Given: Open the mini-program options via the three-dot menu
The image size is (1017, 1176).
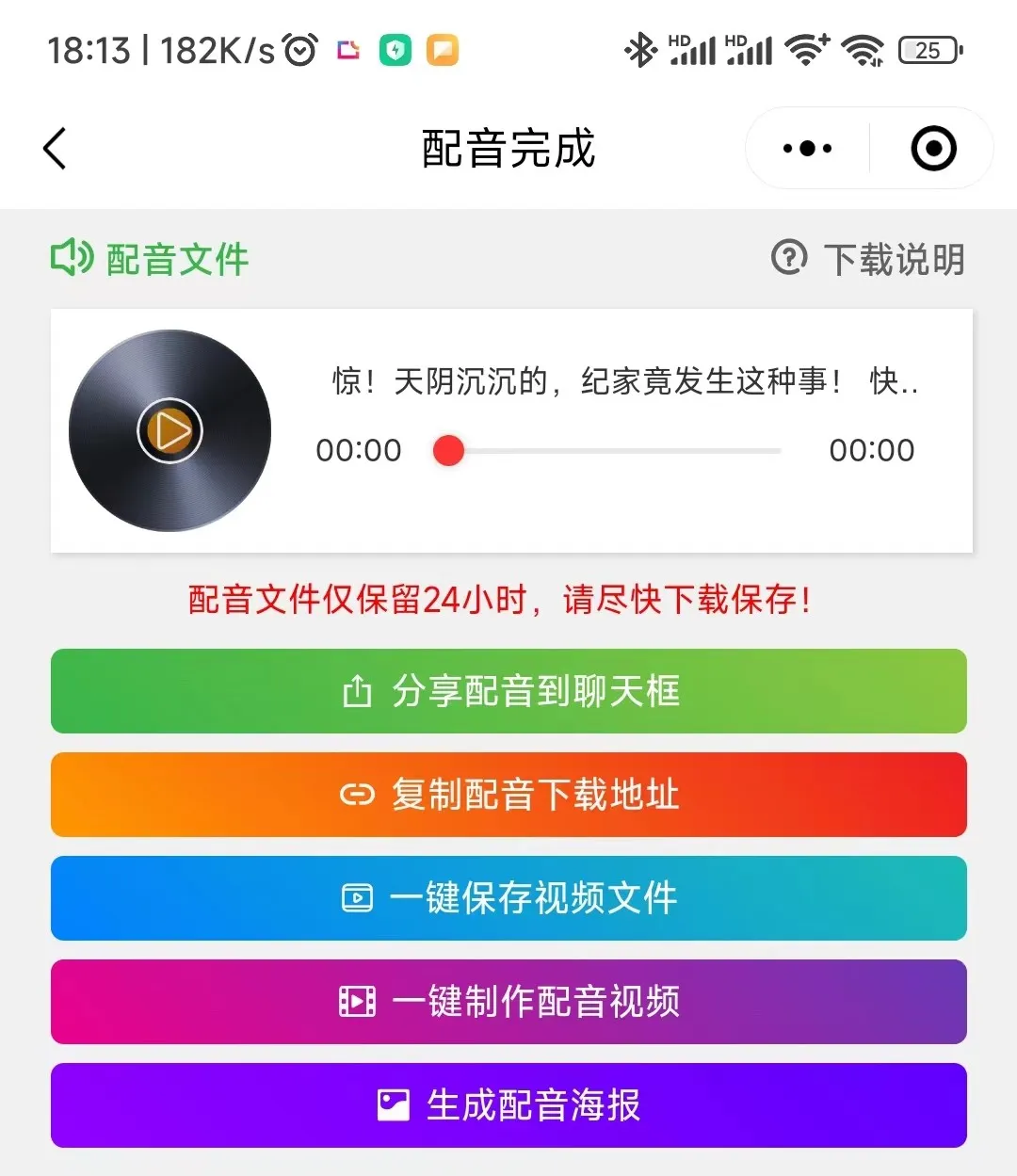Looking at the screenshot, I should (806, 148).
